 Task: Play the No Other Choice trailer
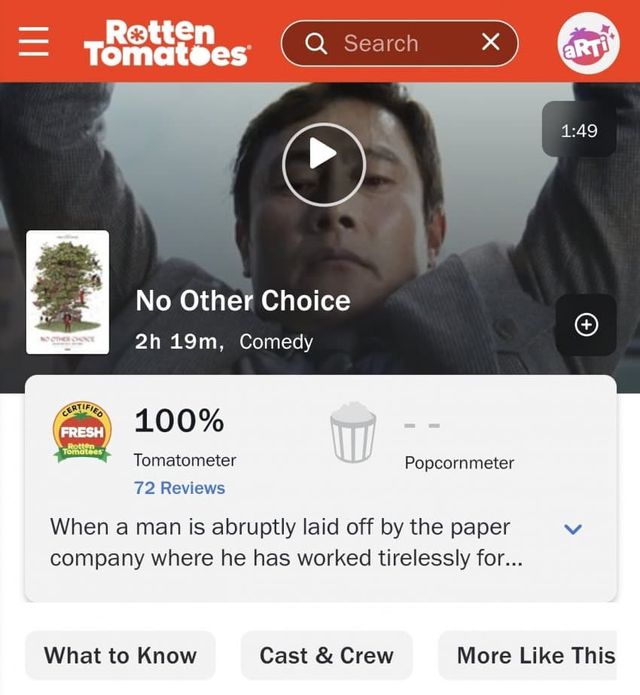point(323,154)
